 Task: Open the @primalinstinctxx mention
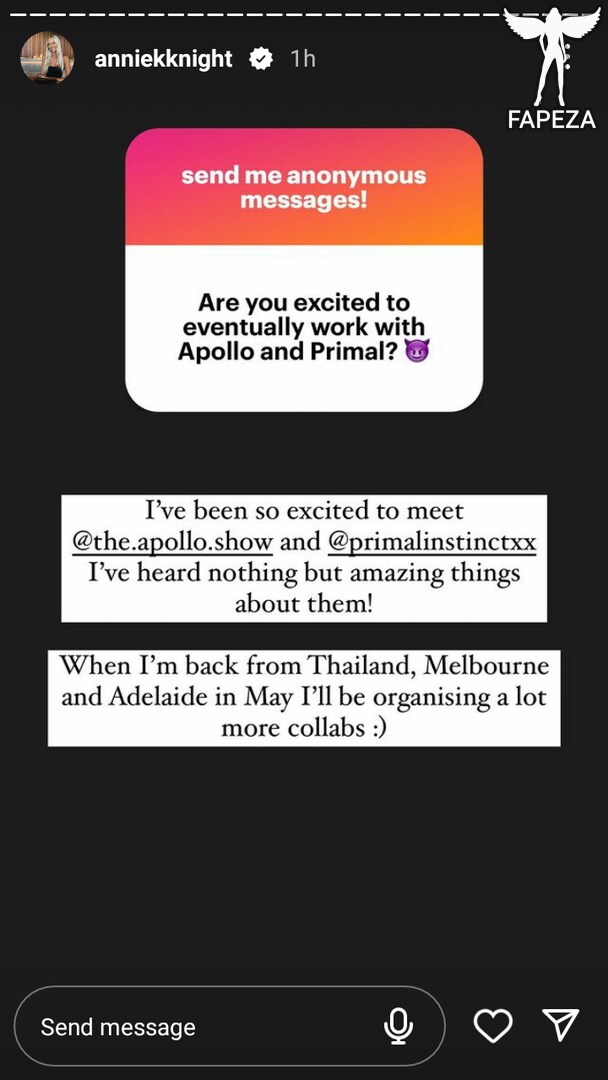pos(432,542)
